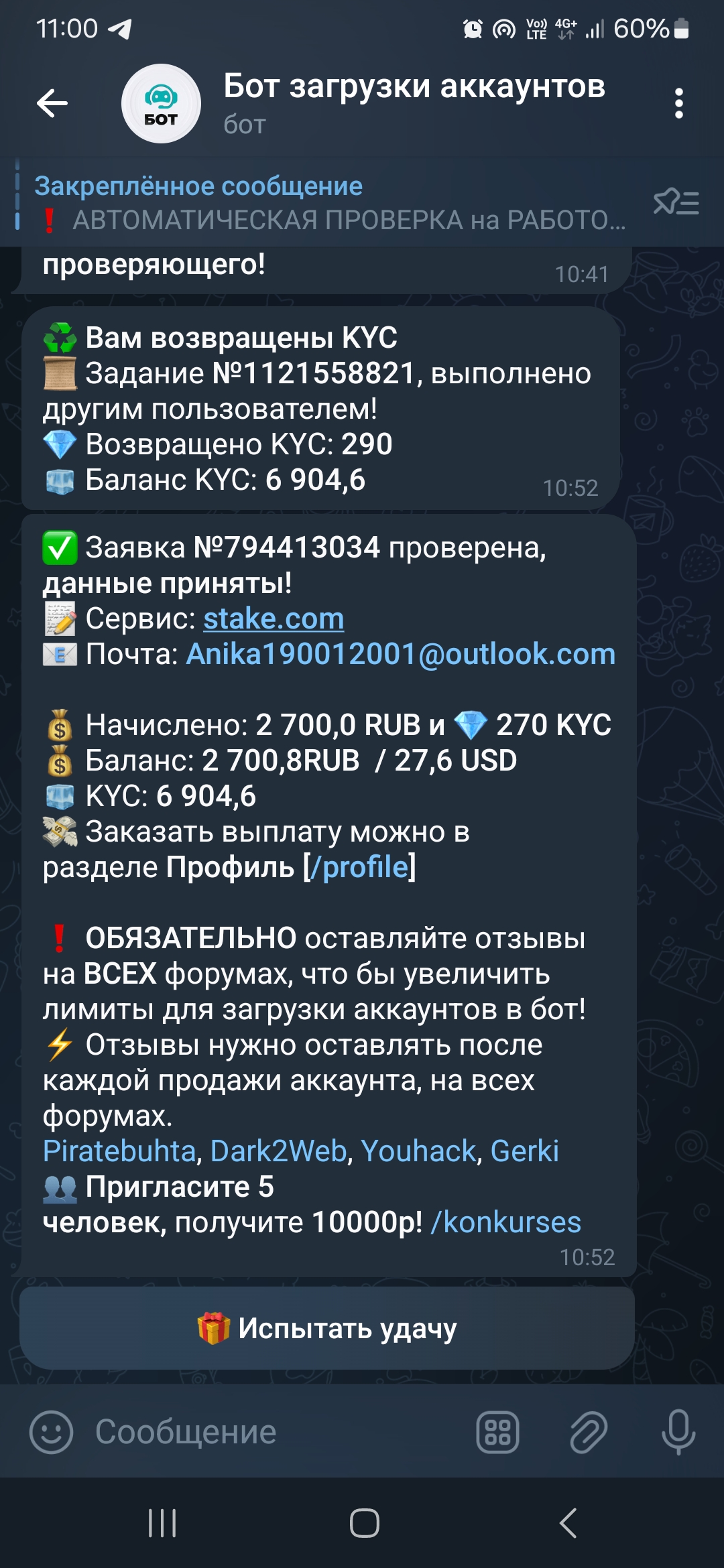Show the pinned messages list icon
Screen dimensions: 724x1568
(x=676, y=202)
